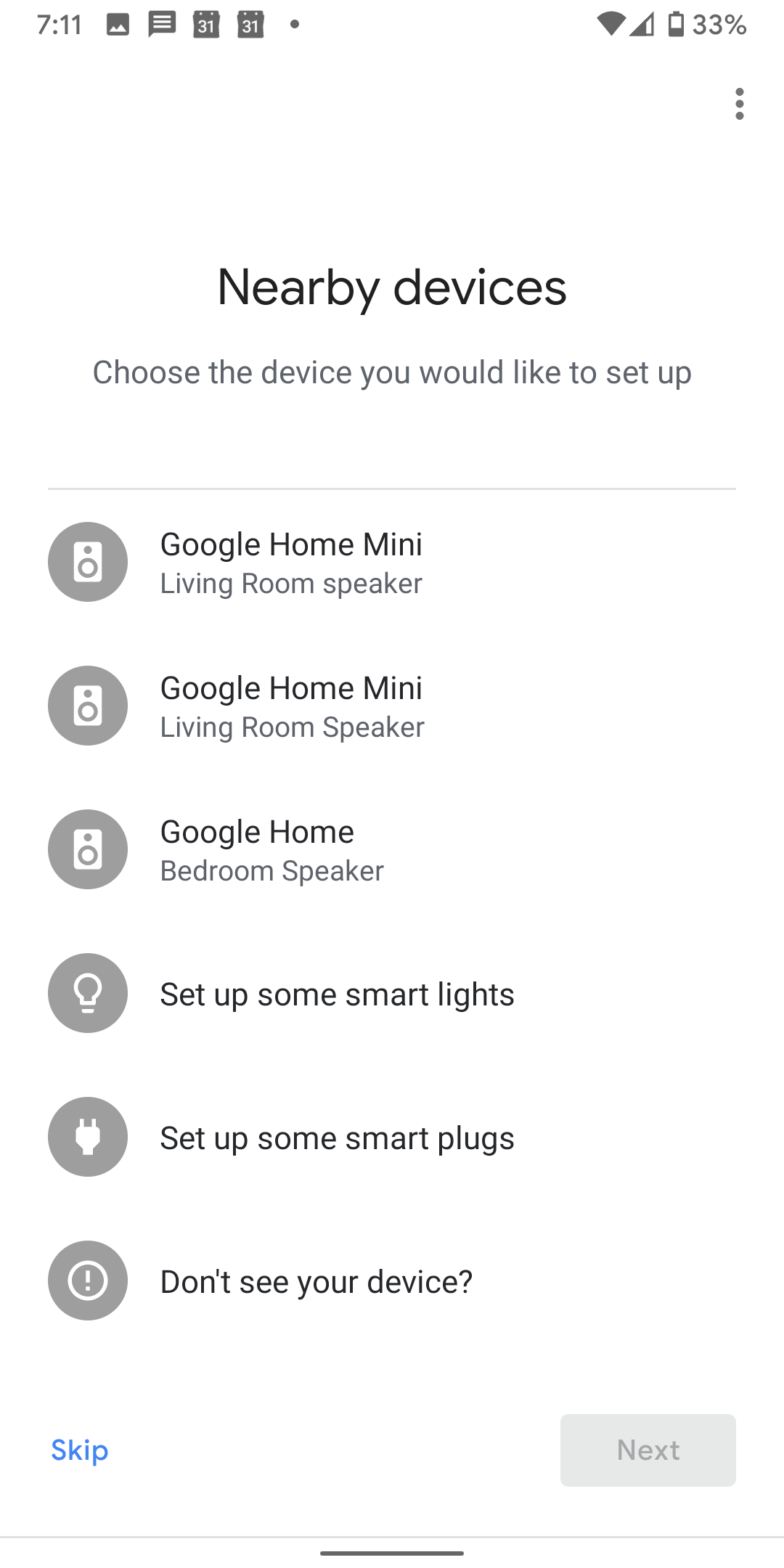Click the exclamation circle icon

[x=87, y=1281]
